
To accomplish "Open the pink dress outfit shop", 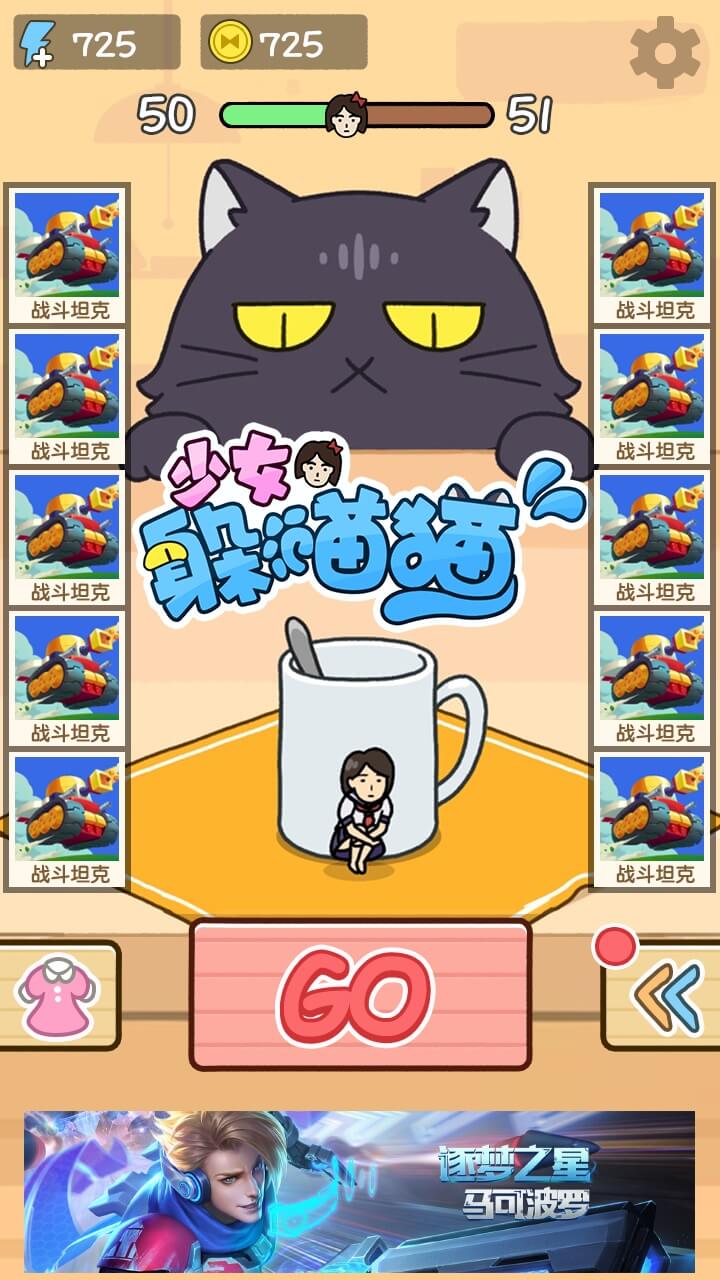I will (x=56, y=996).
